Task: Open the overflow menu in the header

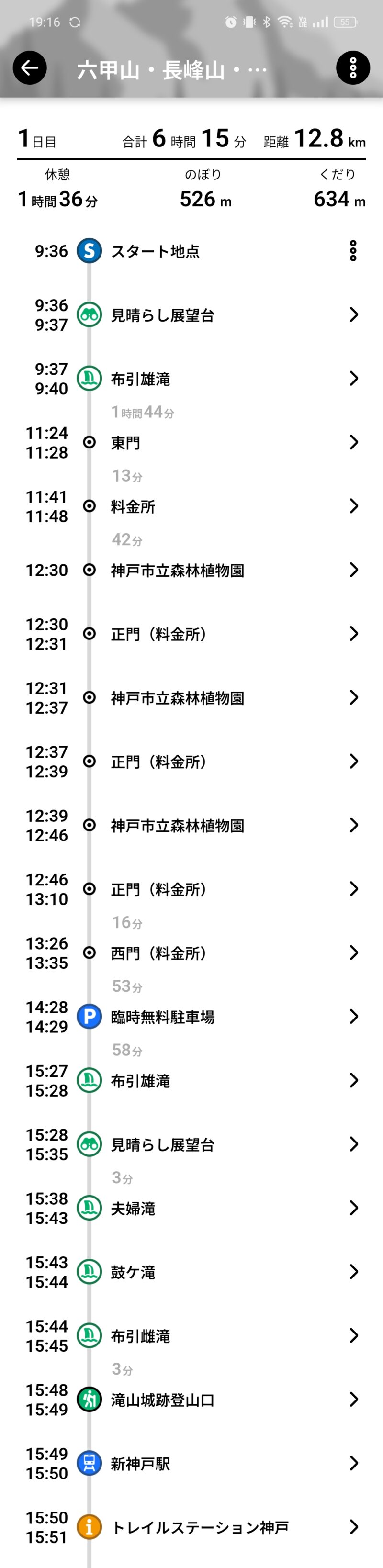Action: click(352, 67)
